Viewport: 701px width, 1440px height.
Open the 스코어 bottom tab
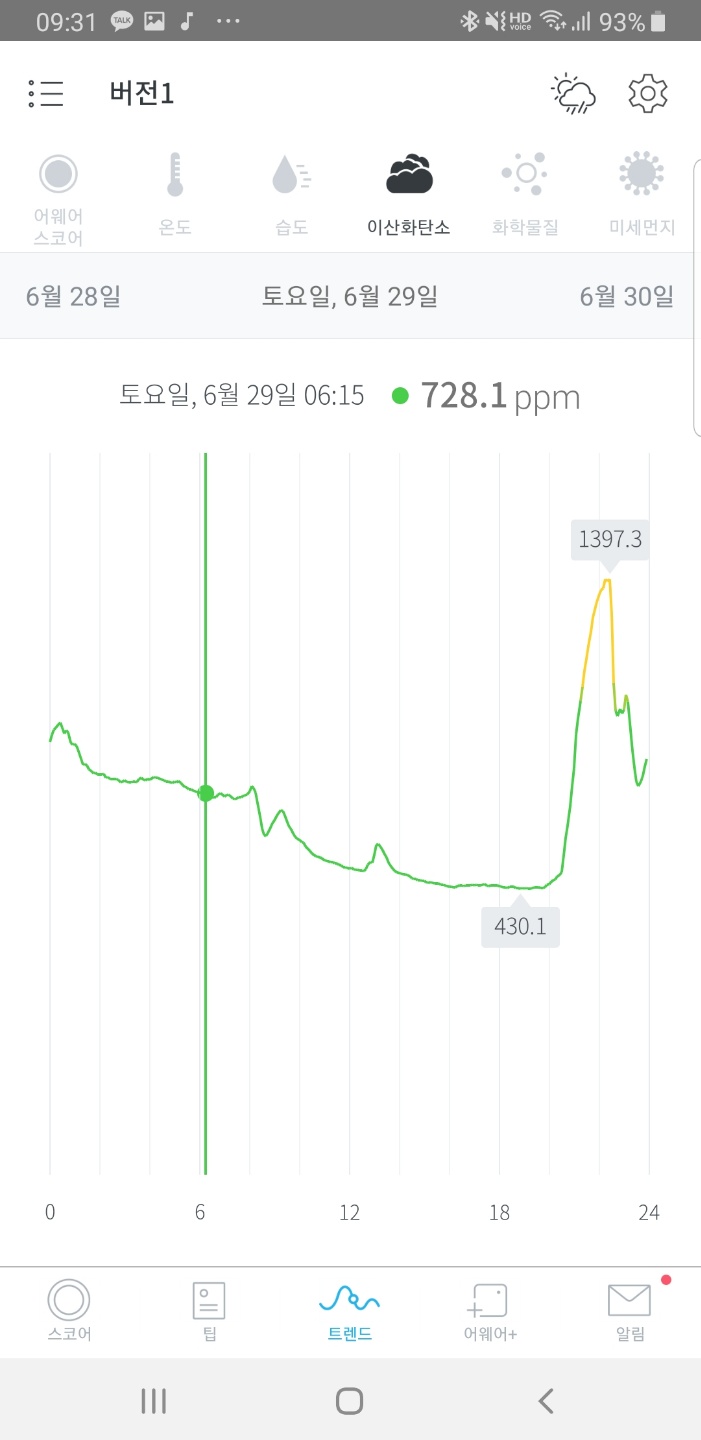[x=69, y=1311]
